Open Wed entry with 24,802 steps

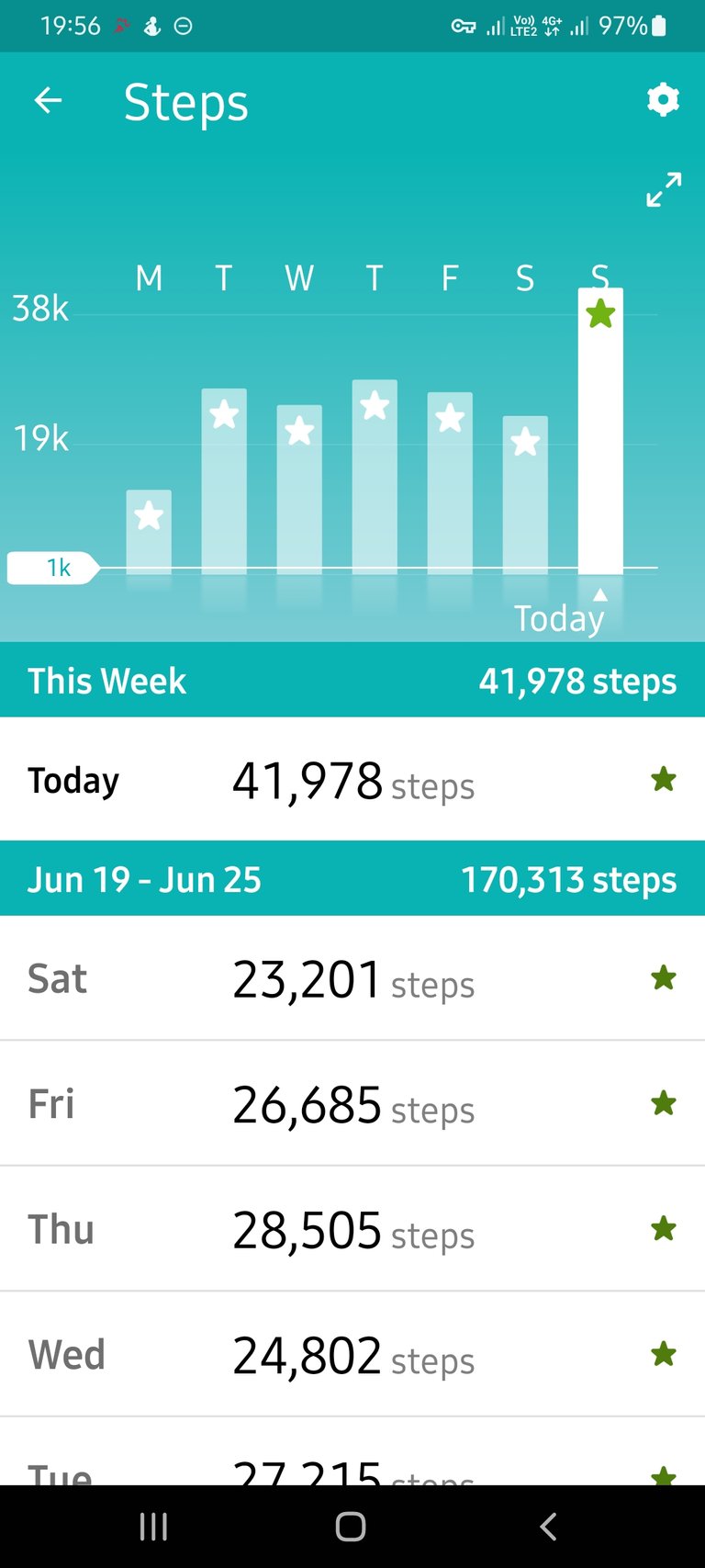(x=352, y=1354)
